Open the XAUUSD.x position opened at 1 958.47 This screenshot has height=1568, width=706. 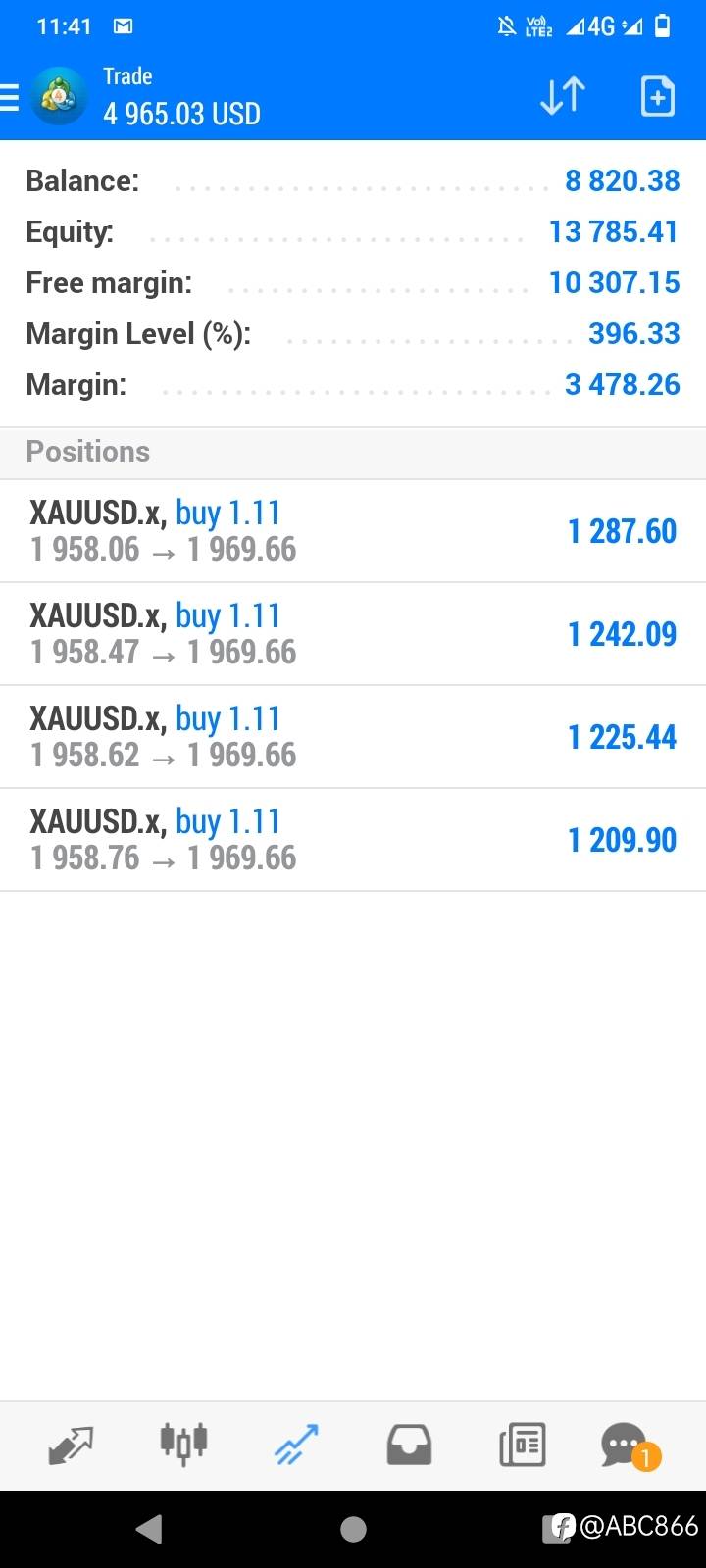(x=353, y=634)
